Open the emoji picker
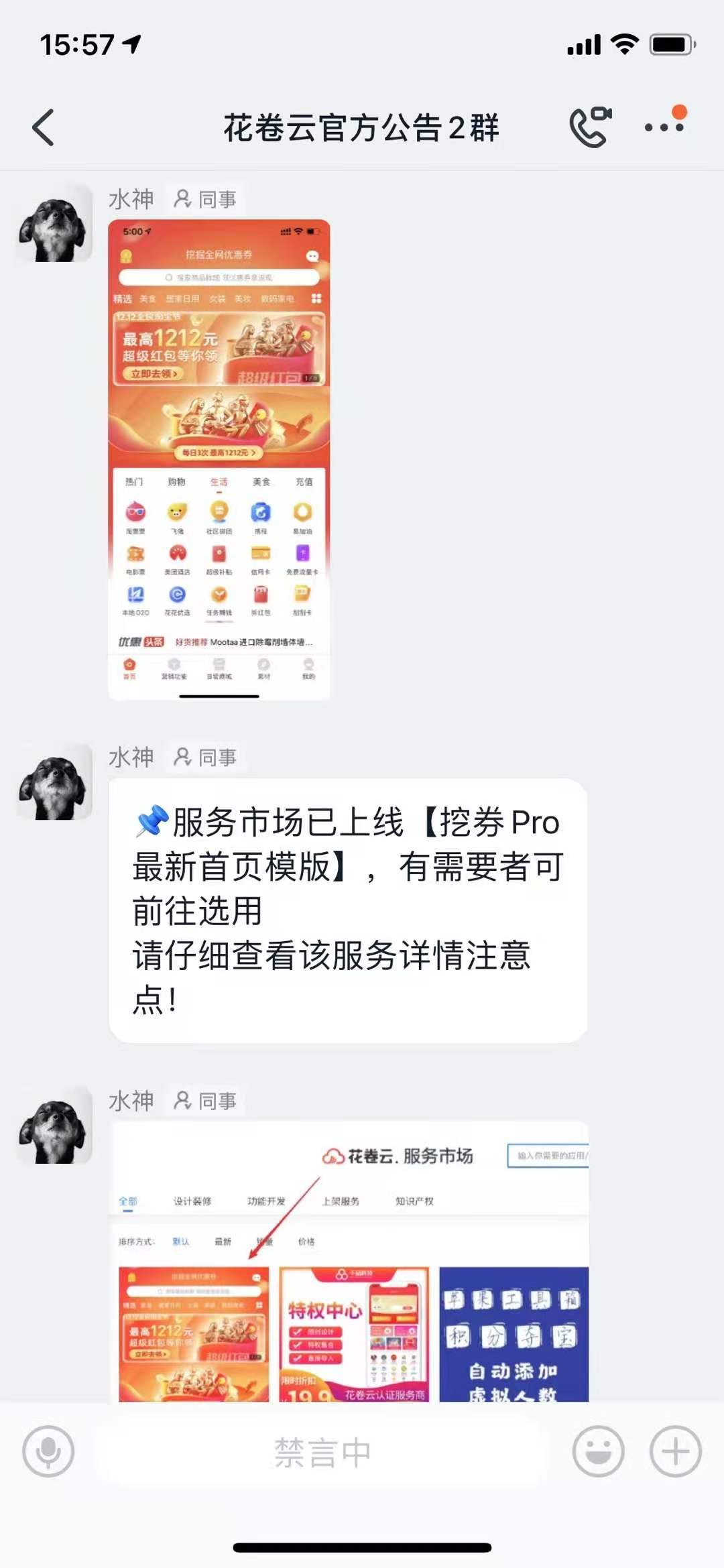The image size is (724, 1568). point(598,1451)
